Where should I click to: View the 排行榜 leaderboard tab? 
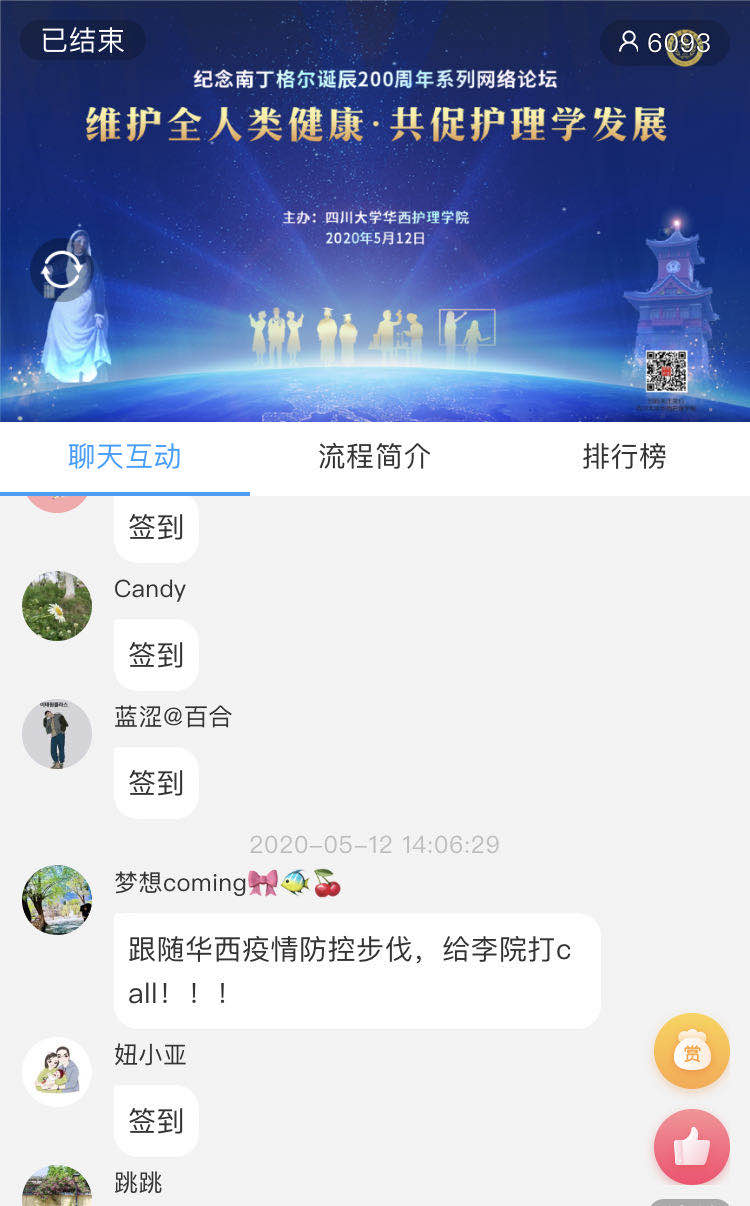[624, 457]
